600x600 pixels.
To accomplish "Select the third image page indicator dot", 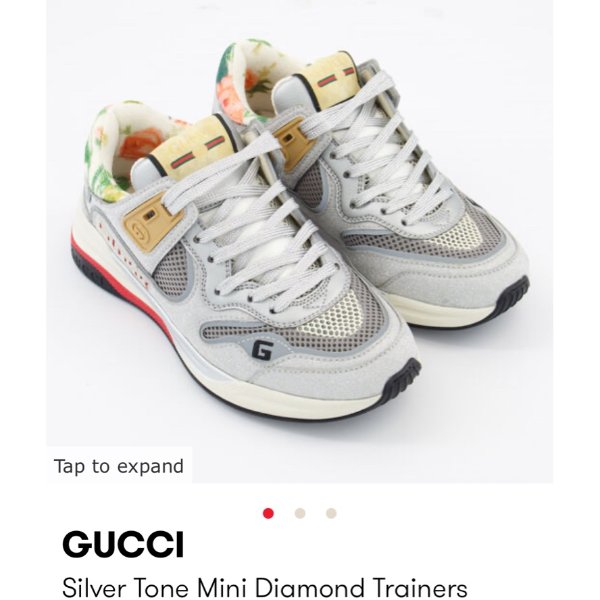I will point(331,513).
